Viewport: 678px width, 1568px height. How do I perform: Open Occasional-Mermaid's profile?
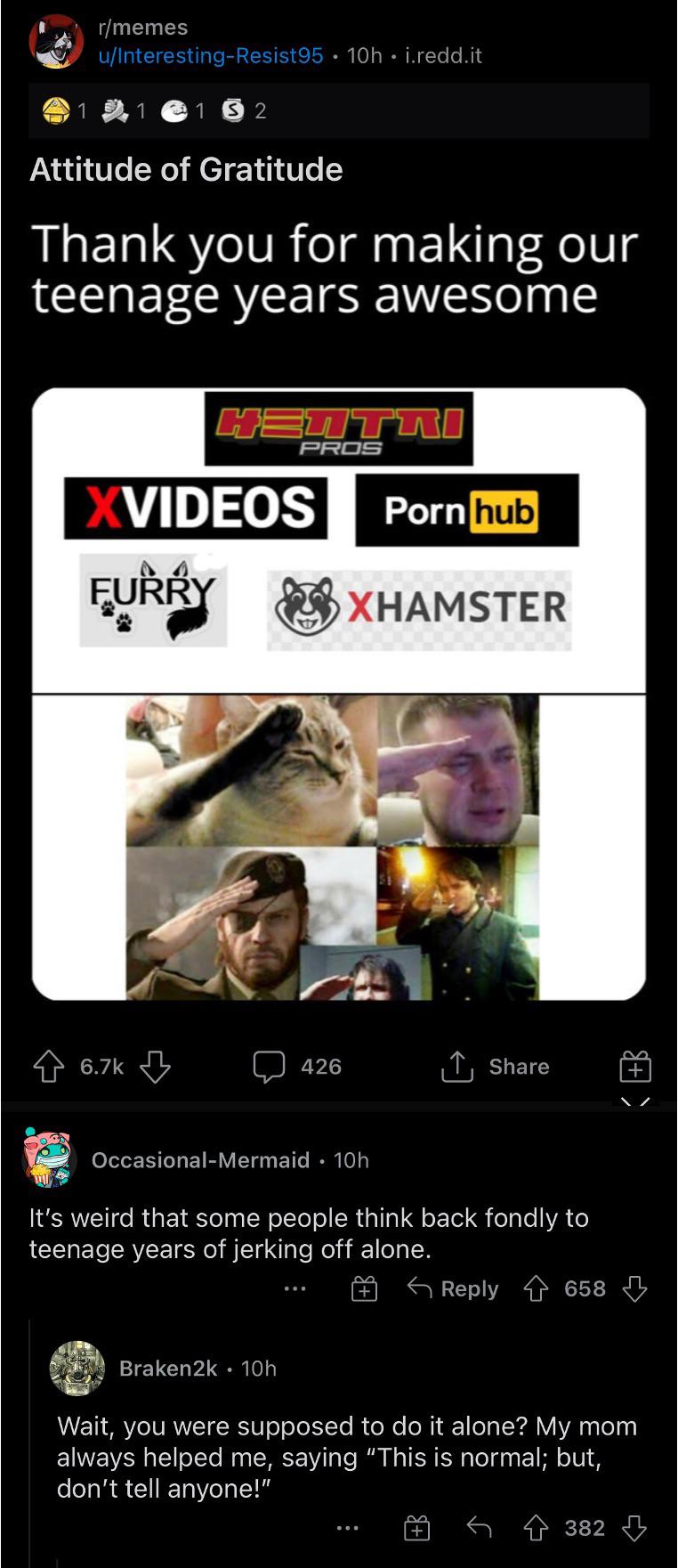(200, 1160)
